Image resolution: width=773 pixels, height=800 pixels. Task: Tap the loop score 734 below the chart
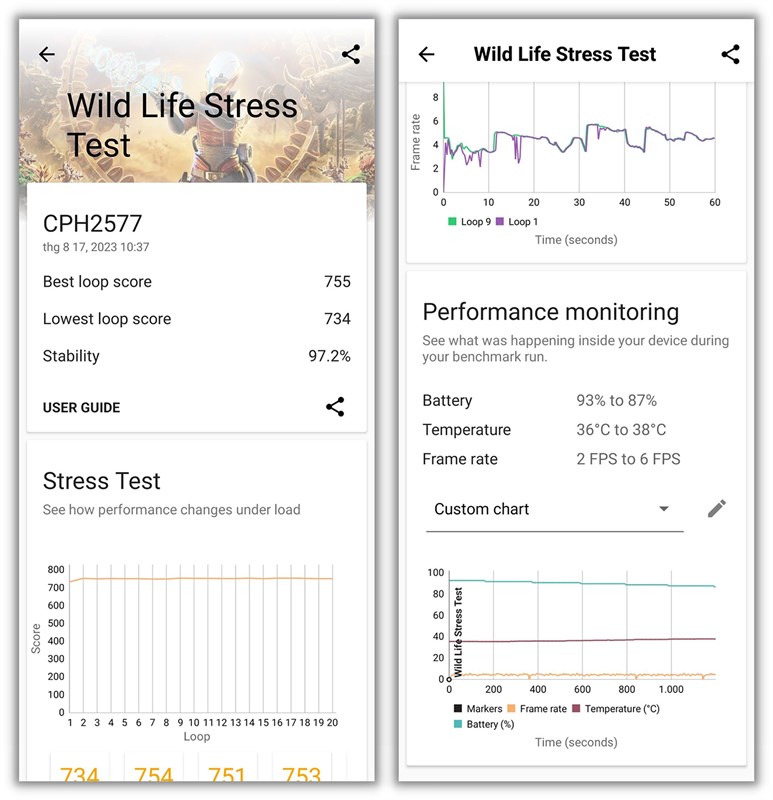pyautogui.click(x=78, y=776)
